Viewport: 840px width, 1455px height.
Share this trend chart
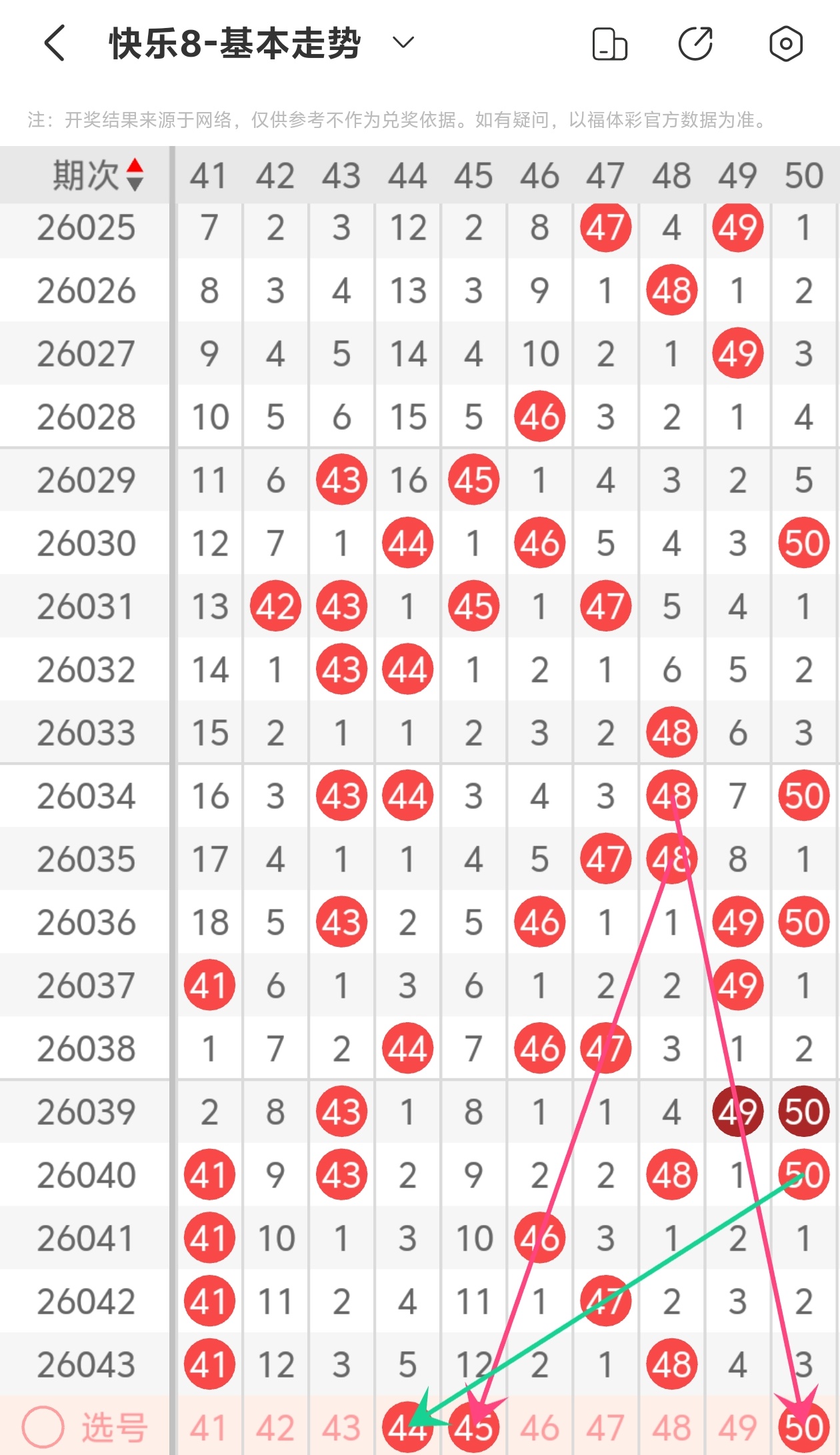point(696,45)
